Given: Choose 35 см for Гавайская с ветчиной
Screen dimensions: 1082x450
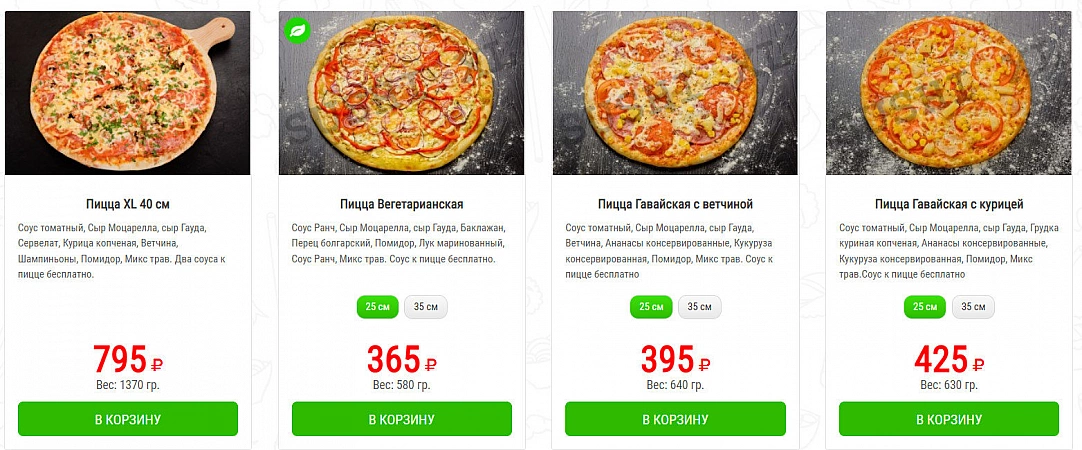Looking at the screenshot, I should tap(699, 307).
